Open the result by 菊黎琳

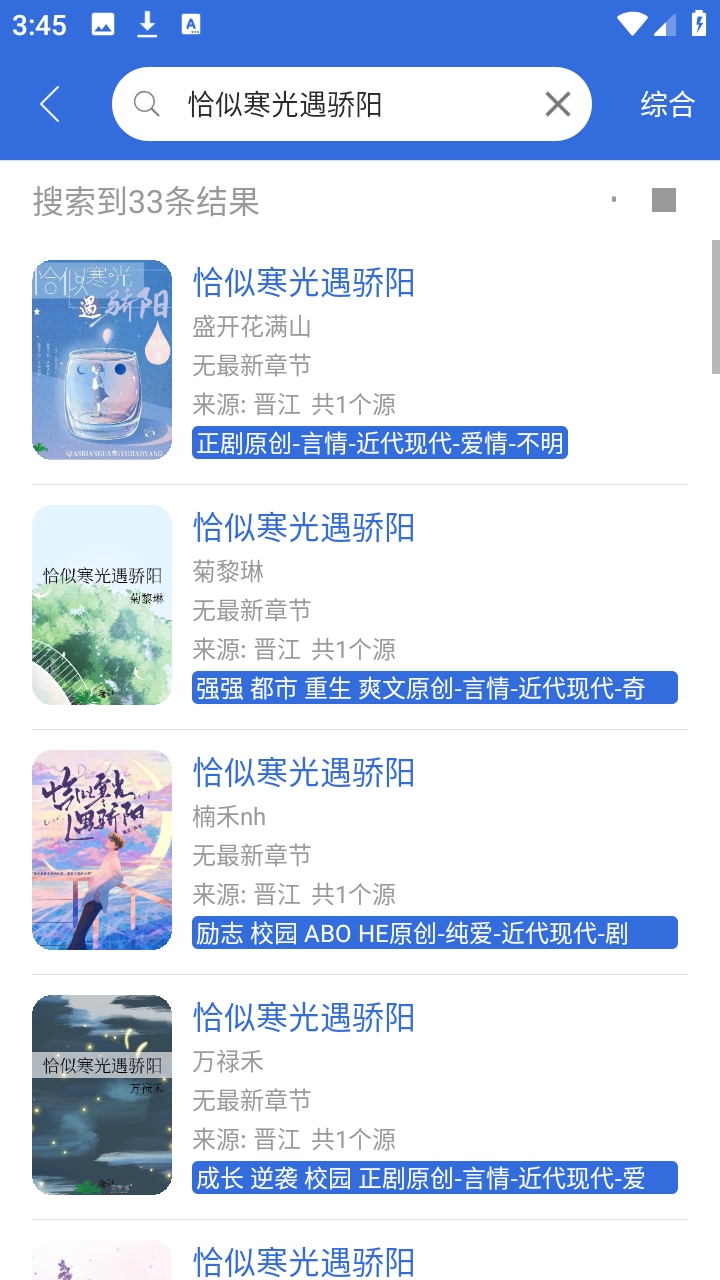click(x=360, y=605)
